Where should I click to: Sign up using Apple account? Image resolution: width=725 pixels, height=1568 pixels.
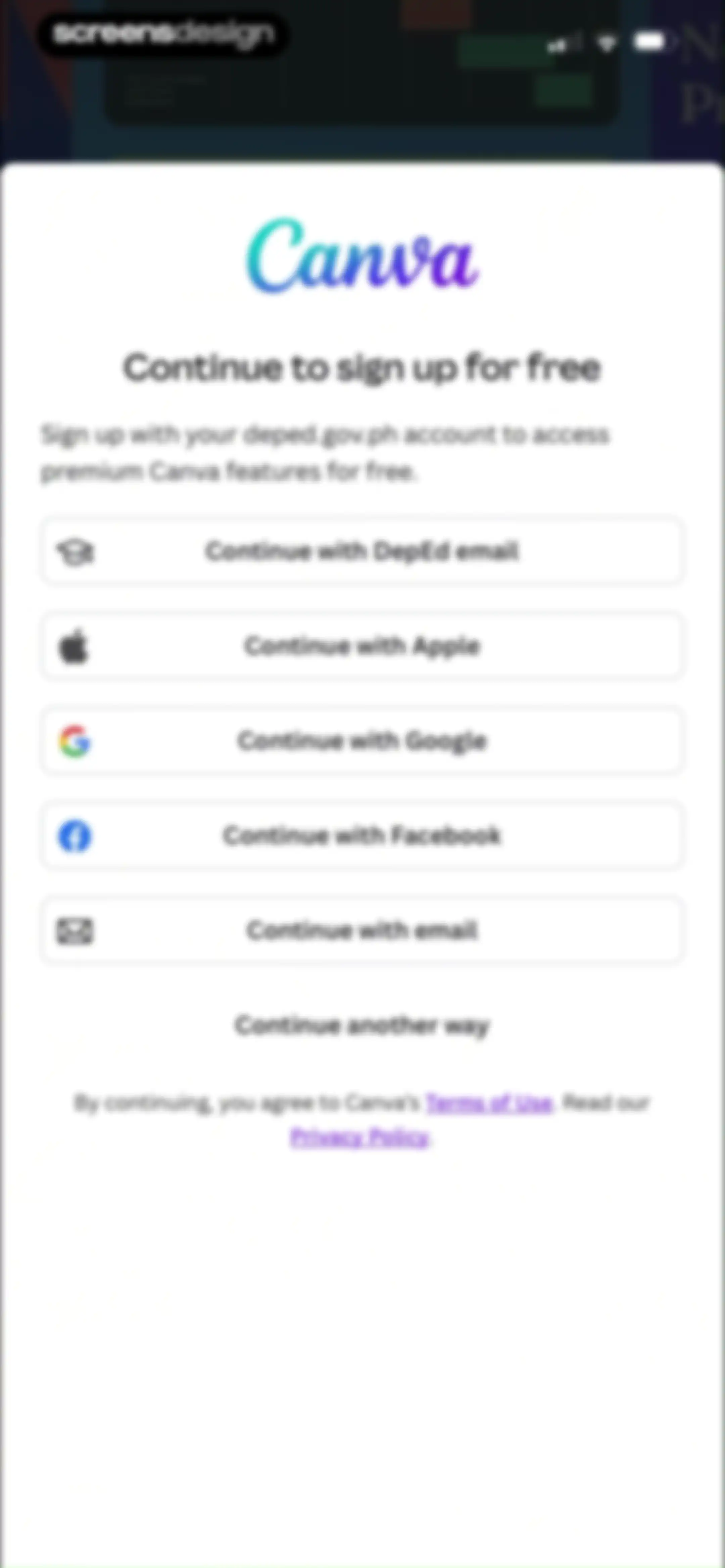pyautogui.click(x=361, y=646)
